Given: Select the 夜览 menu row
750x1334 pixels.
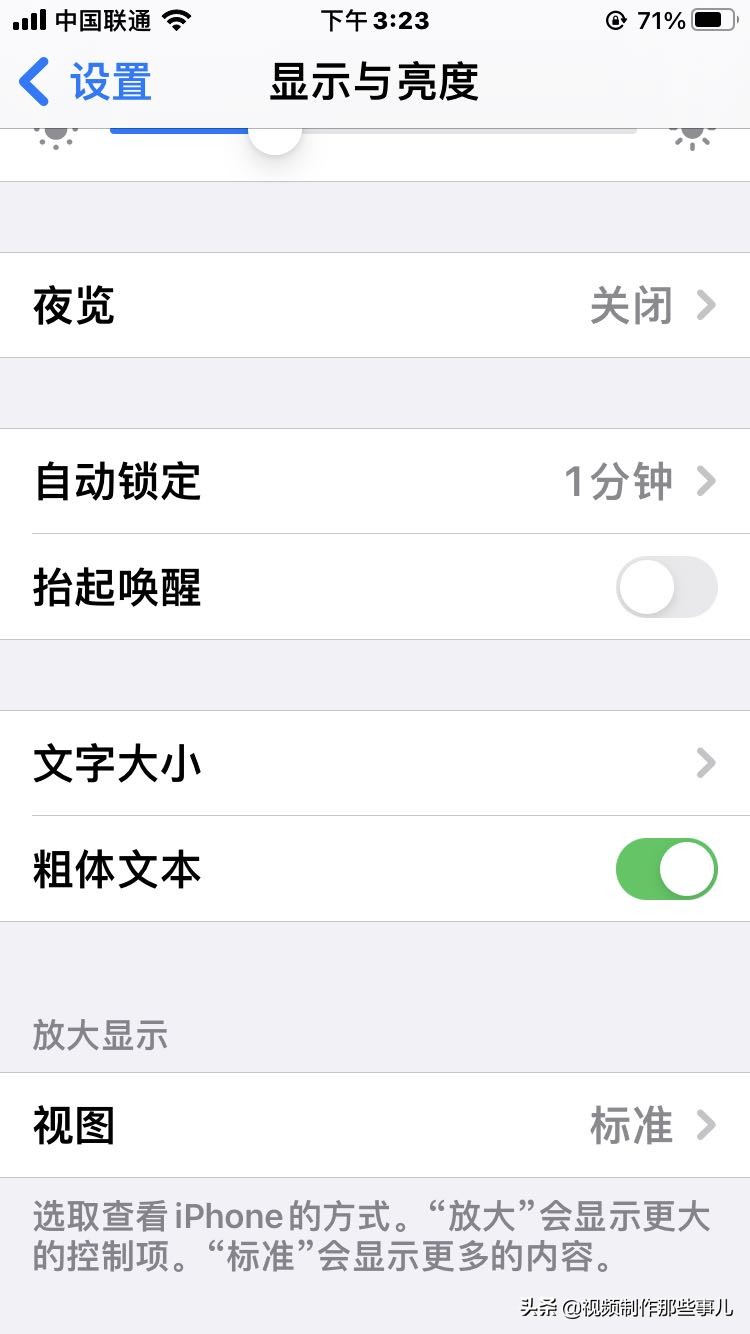Looking at the screenshot, I should (x=375, y=305).
